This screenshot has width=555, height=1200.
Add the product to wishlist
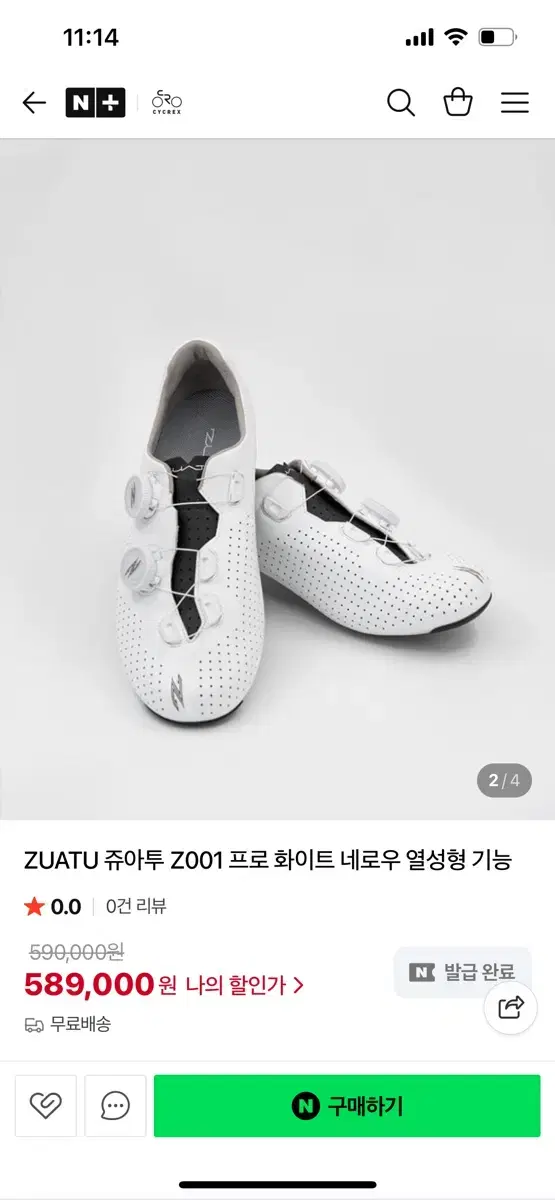click(x=46, y=1106)
